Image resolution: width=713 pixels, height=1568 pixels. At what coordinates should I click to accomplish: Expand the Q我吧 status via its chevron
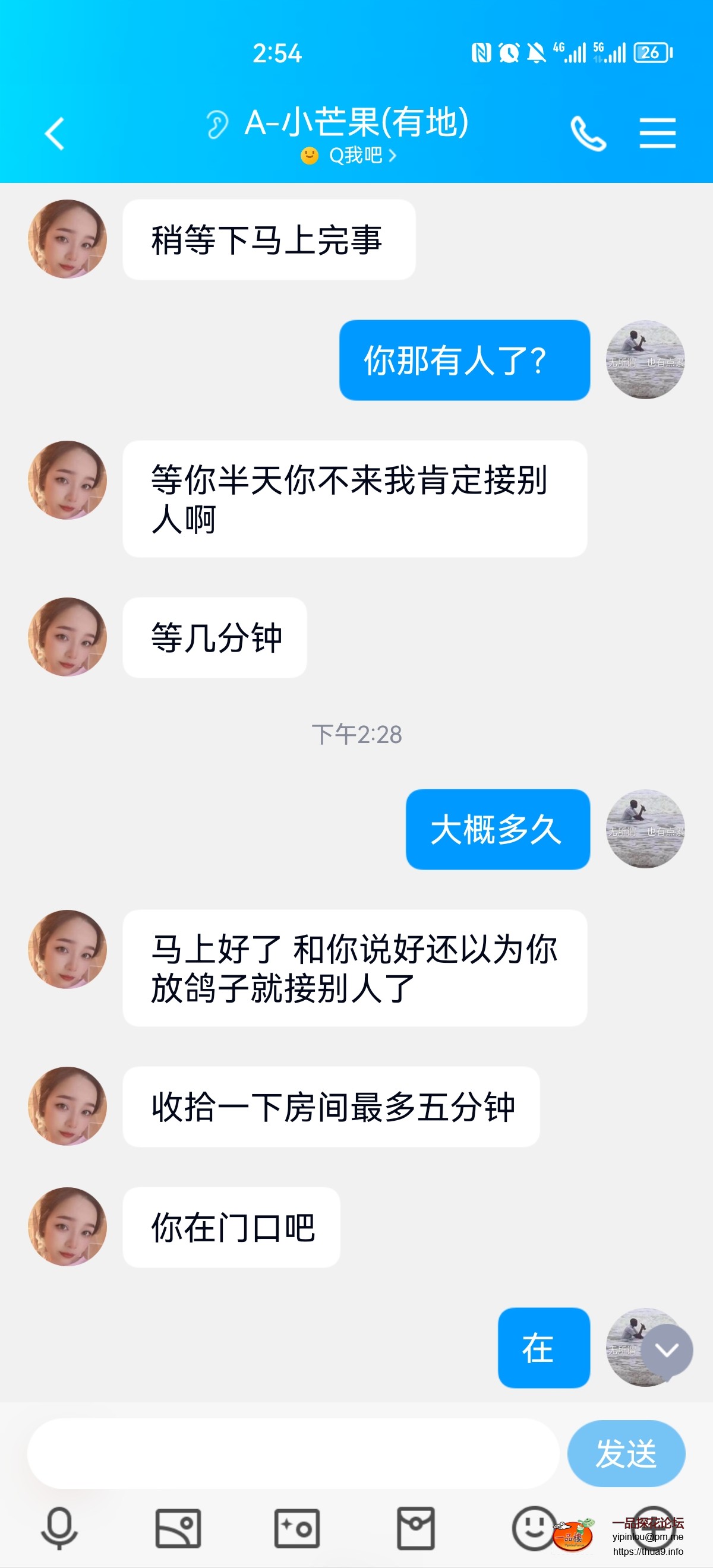point(394,156)
